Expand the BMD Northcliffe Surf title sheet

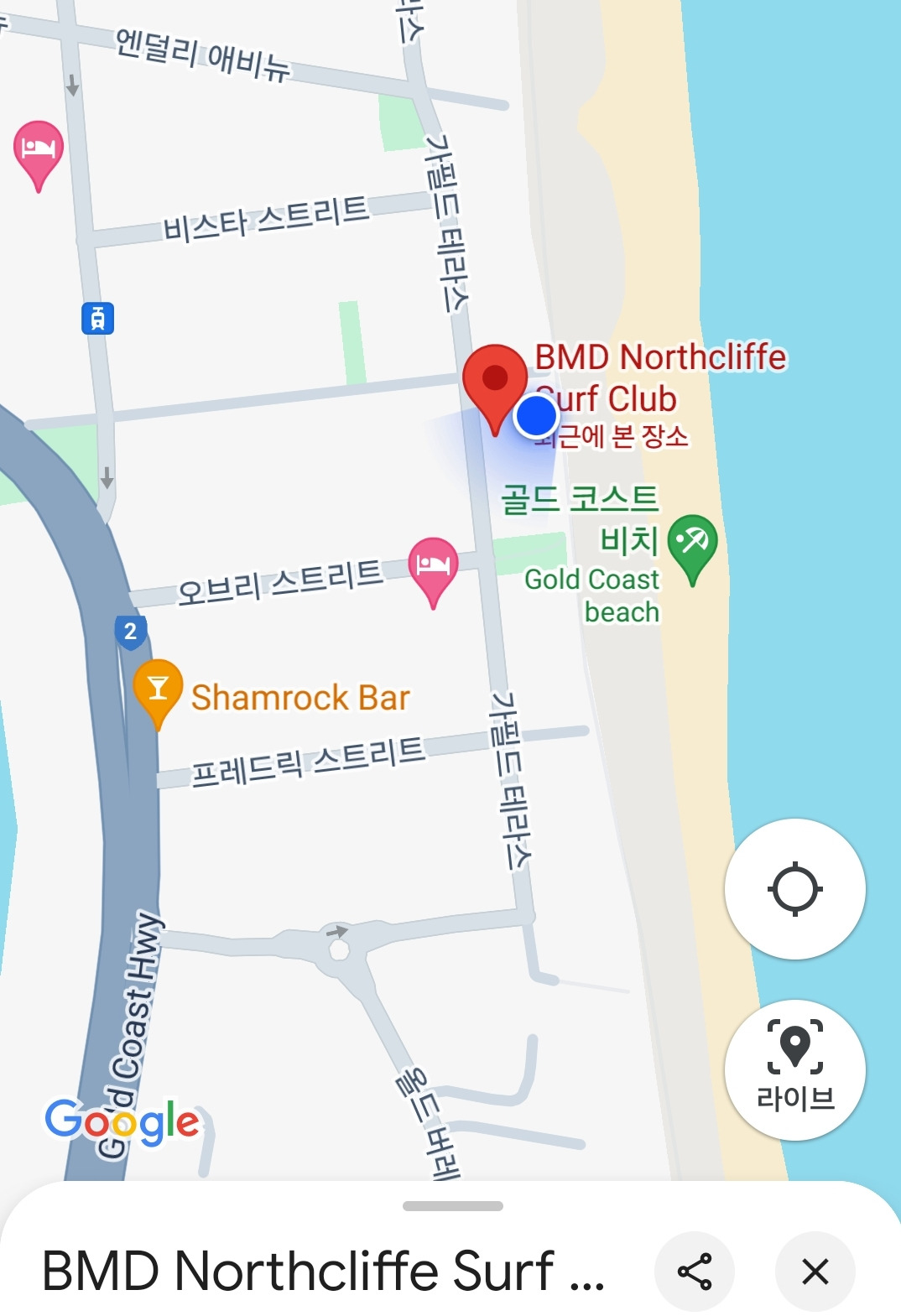click(453, 1206)
